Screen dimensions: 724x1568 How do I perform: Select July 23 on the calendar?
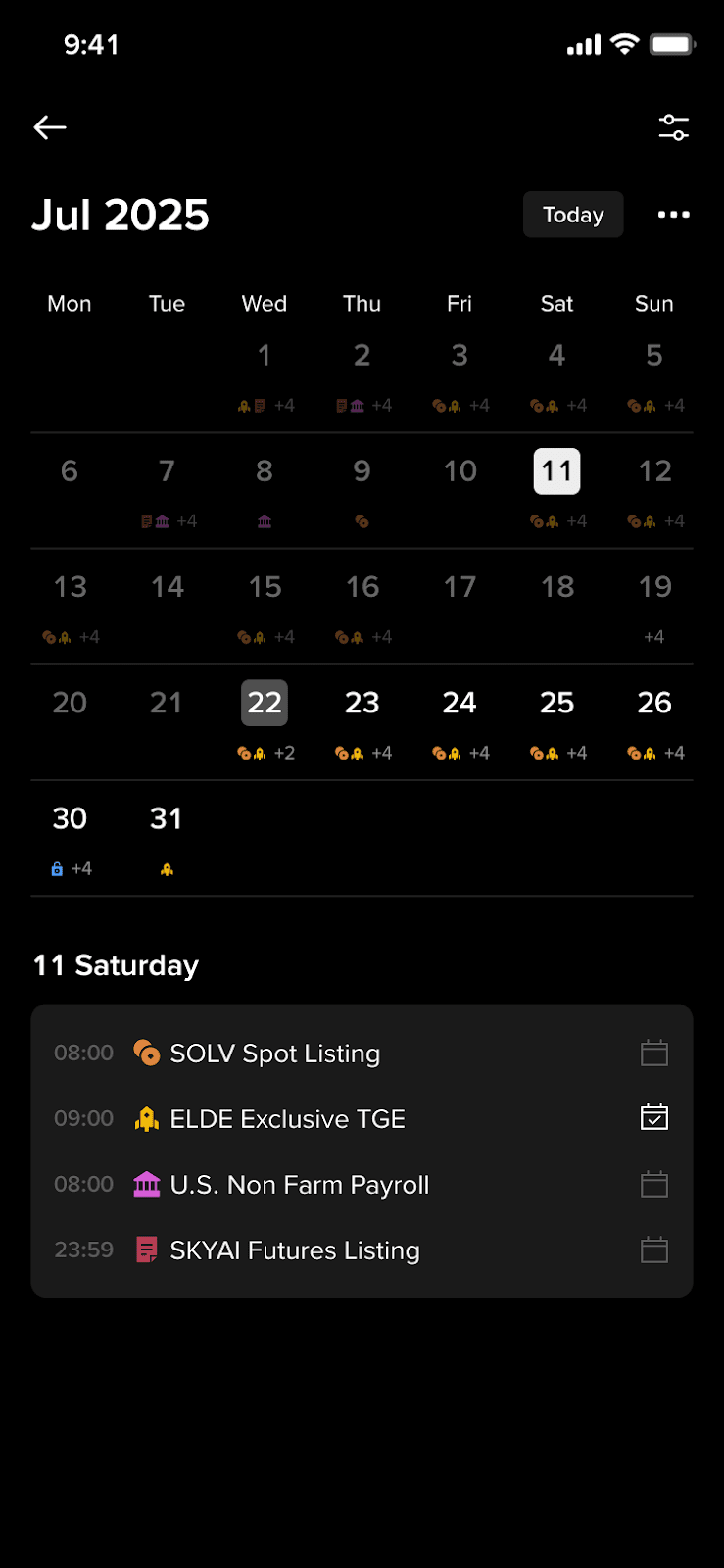362,703
